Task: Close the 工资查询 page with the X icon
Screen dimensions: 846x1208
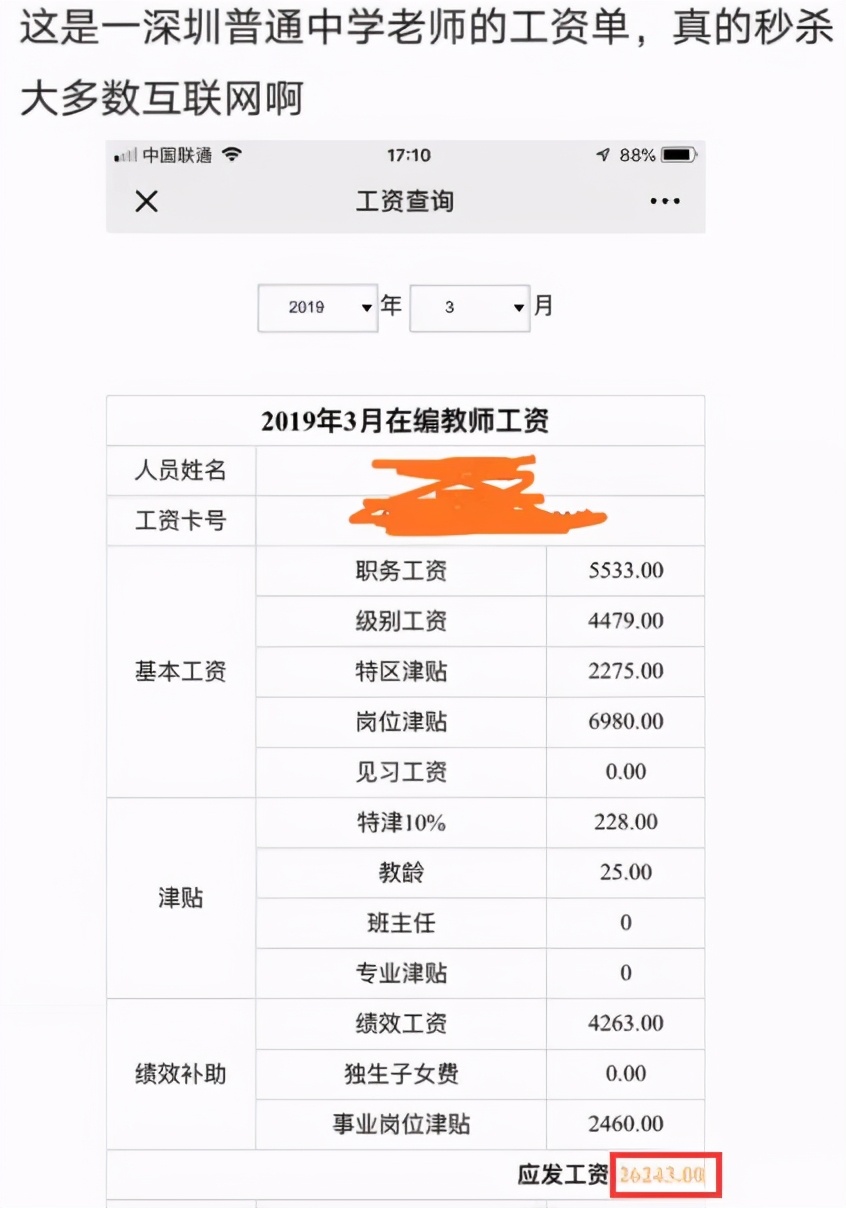Action: click(x=146, y=201)
